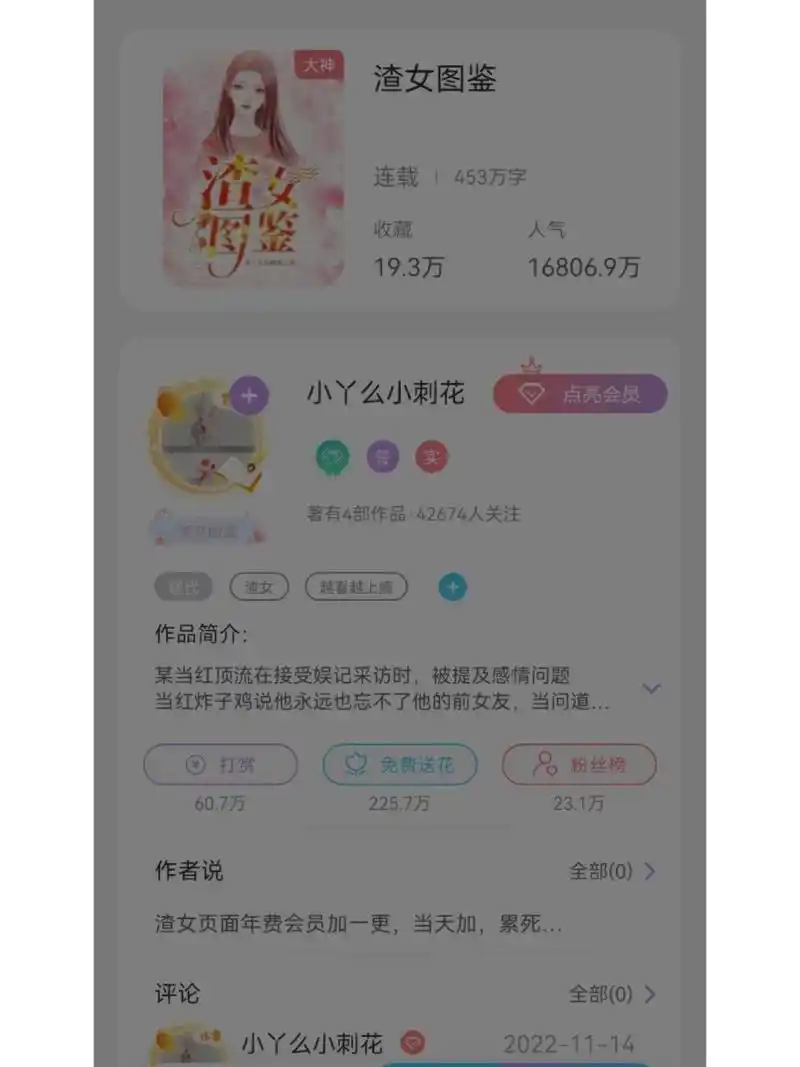Image resolution: width=800 pixels, height=1067 pixels.
Task: Toggle follow with the plus on author avatar
Action: pyautogui.click(x=248, y=393)
